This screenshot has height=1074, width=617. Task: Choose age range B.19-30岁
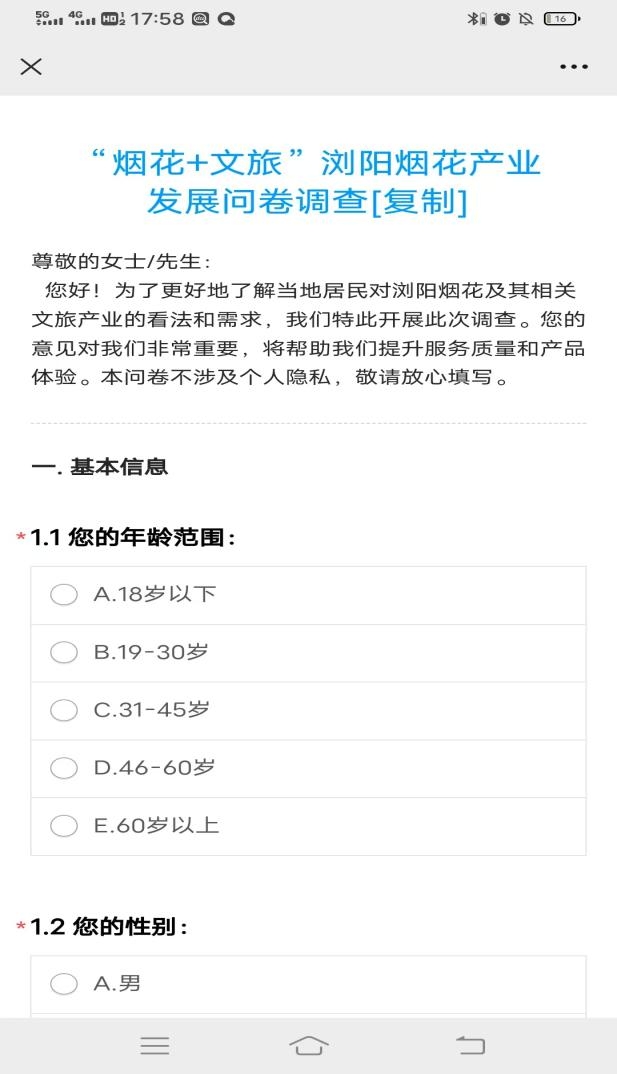tap(308, 653)
